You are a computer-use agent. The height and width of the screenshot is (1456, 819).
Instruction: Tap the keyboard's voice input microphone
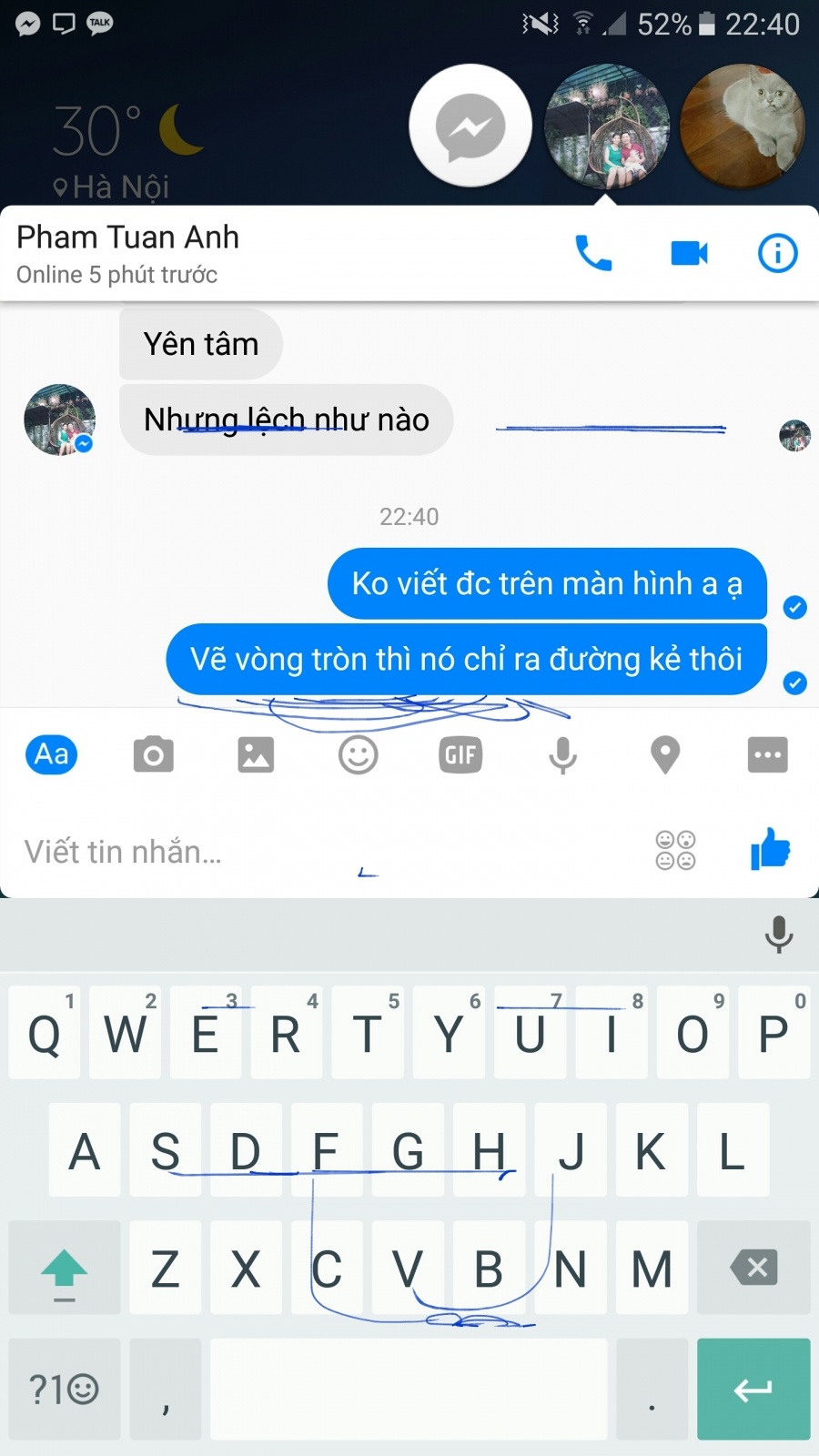[778, 934]
